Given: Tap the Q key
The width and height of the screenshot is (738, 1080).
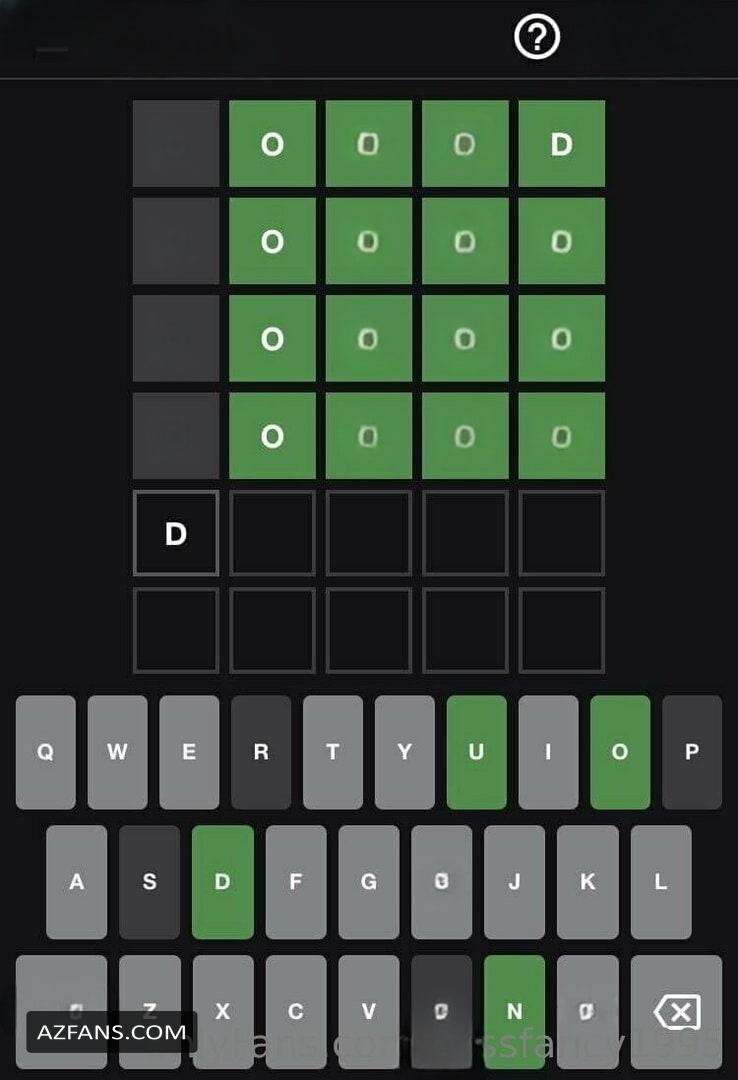Looking at the screenshot, I should click(46, 752).
